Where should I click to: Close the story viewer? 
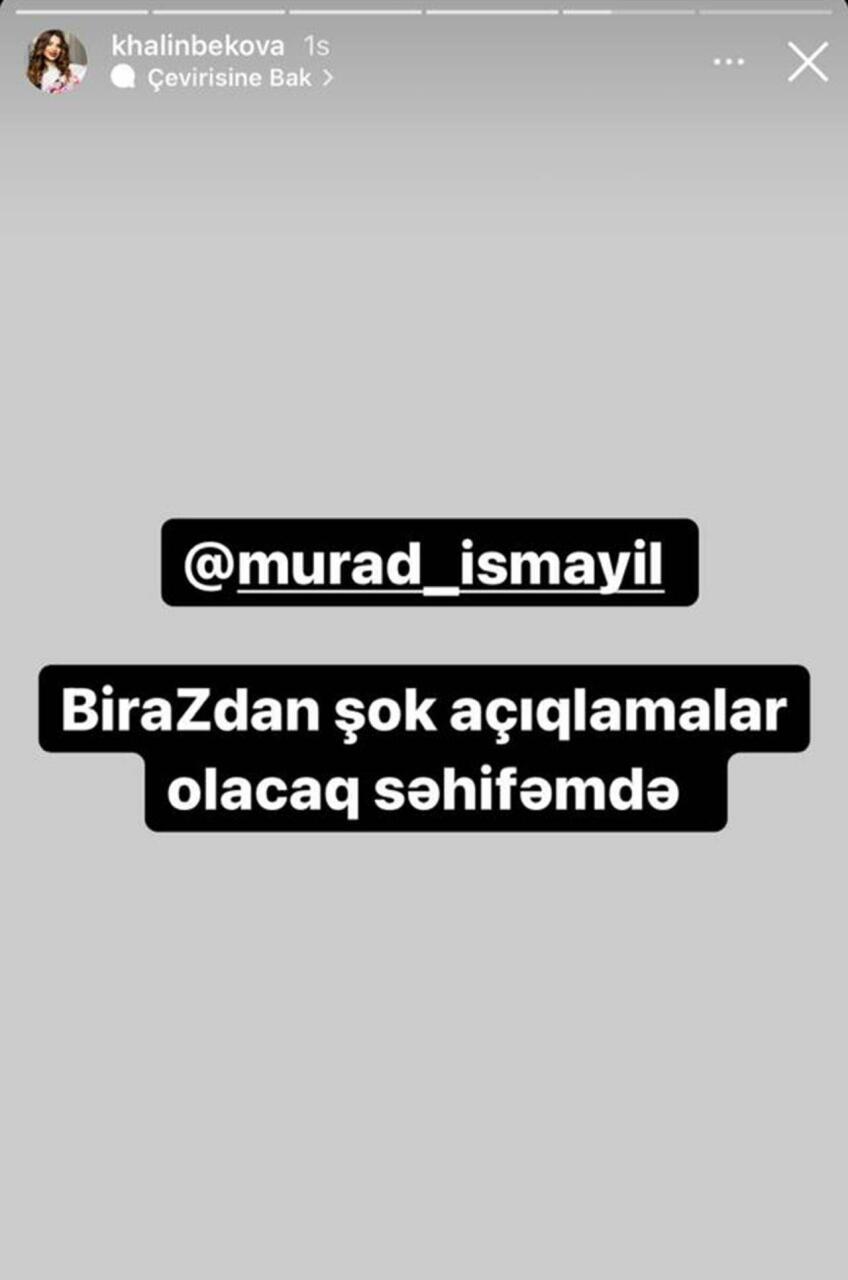pos(807,62)
